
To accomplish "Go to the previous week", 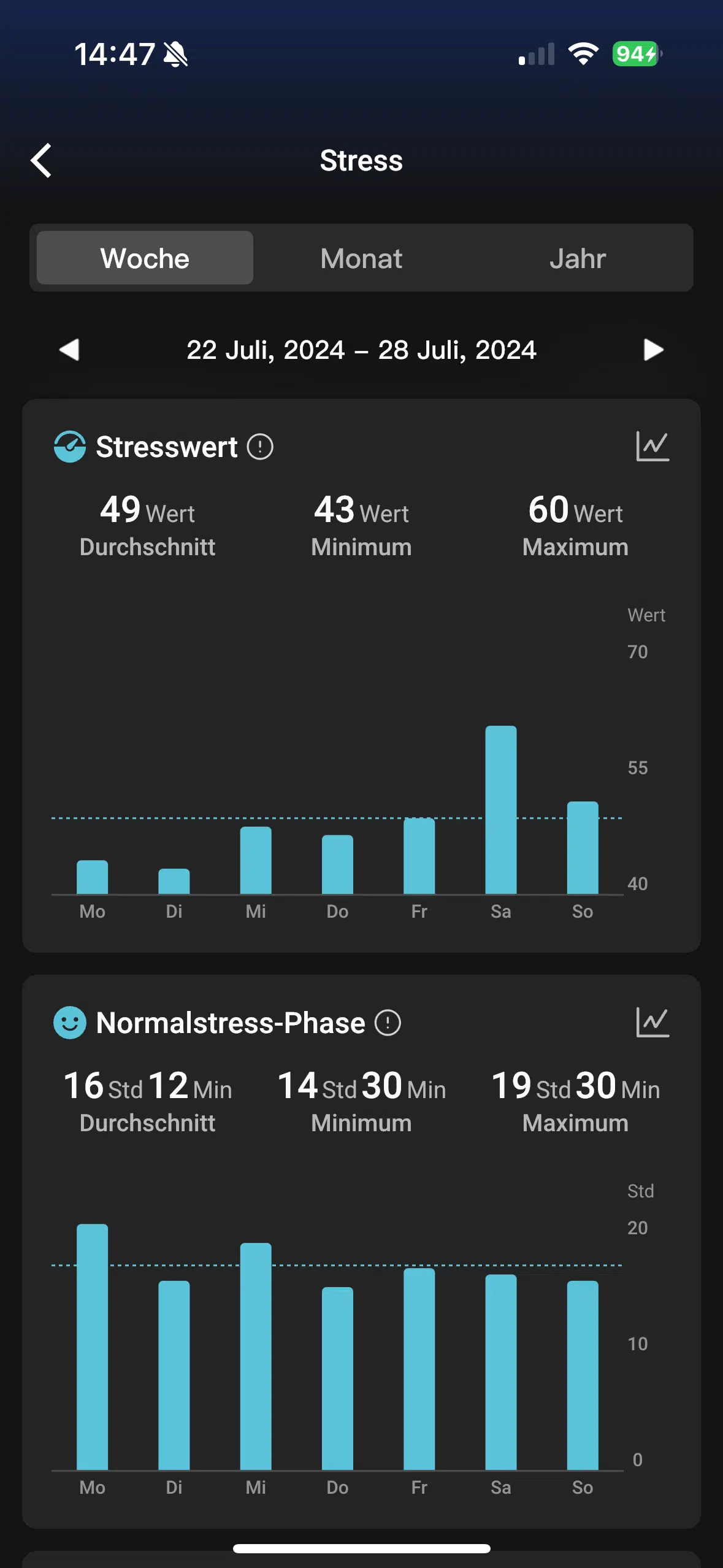I will [x=69, y=350].
